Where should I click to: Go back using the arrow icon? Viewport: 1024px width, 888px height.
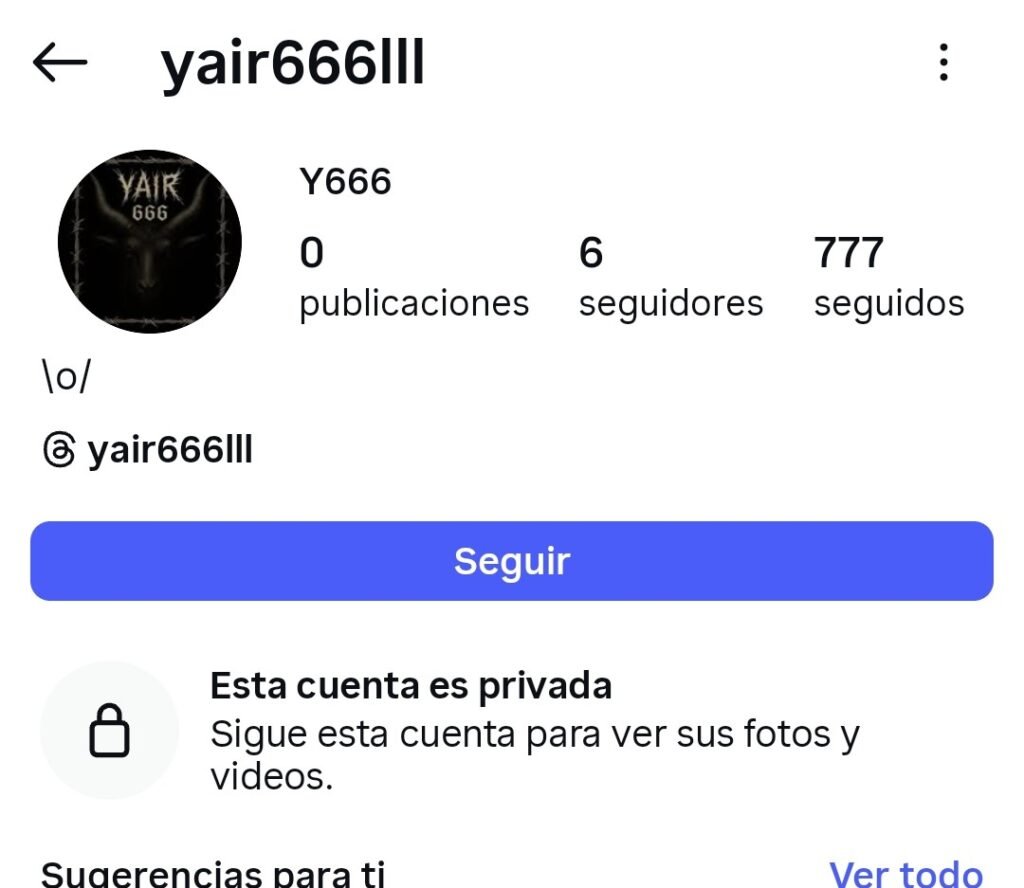click(x=60, y=63)
